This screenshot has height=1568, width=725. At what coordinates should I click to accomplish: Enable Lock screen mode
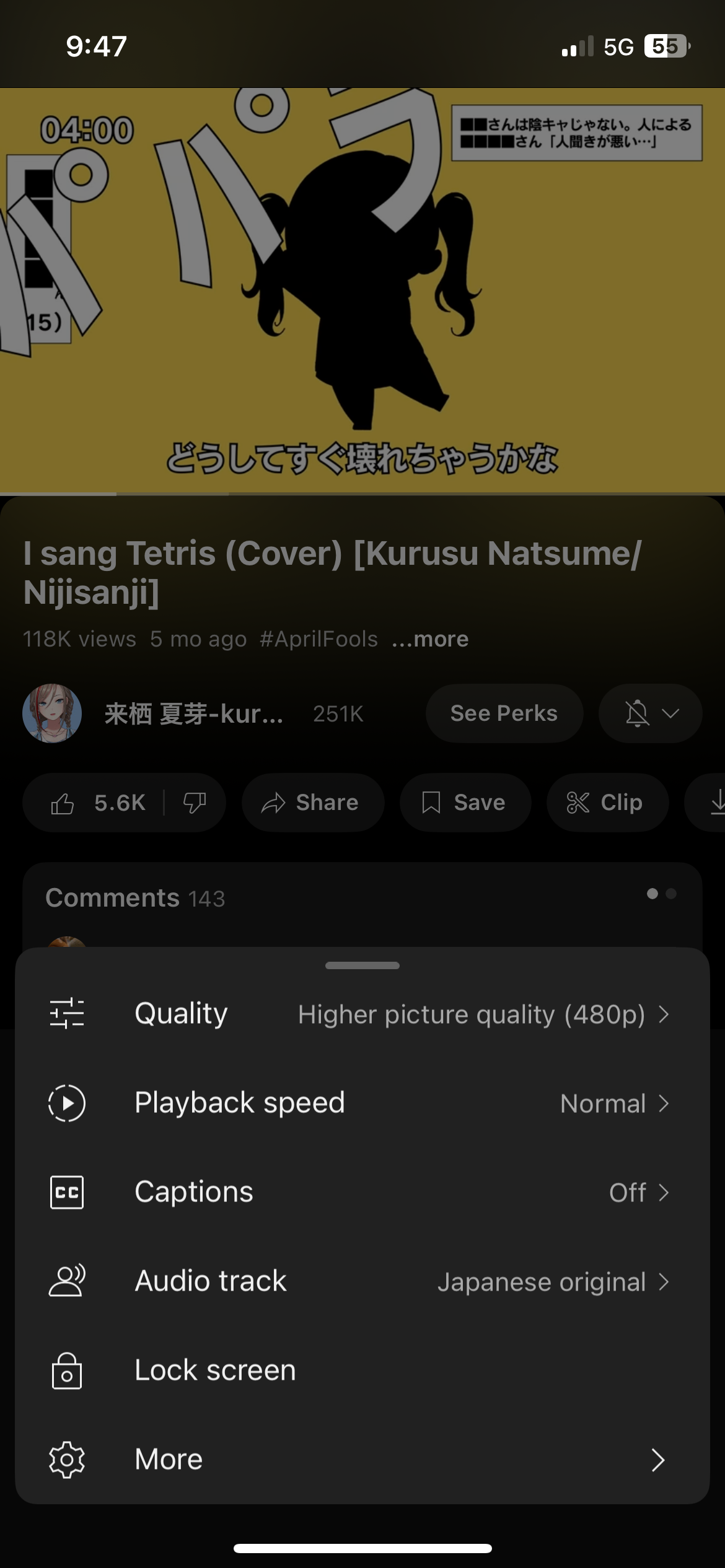362,1370
